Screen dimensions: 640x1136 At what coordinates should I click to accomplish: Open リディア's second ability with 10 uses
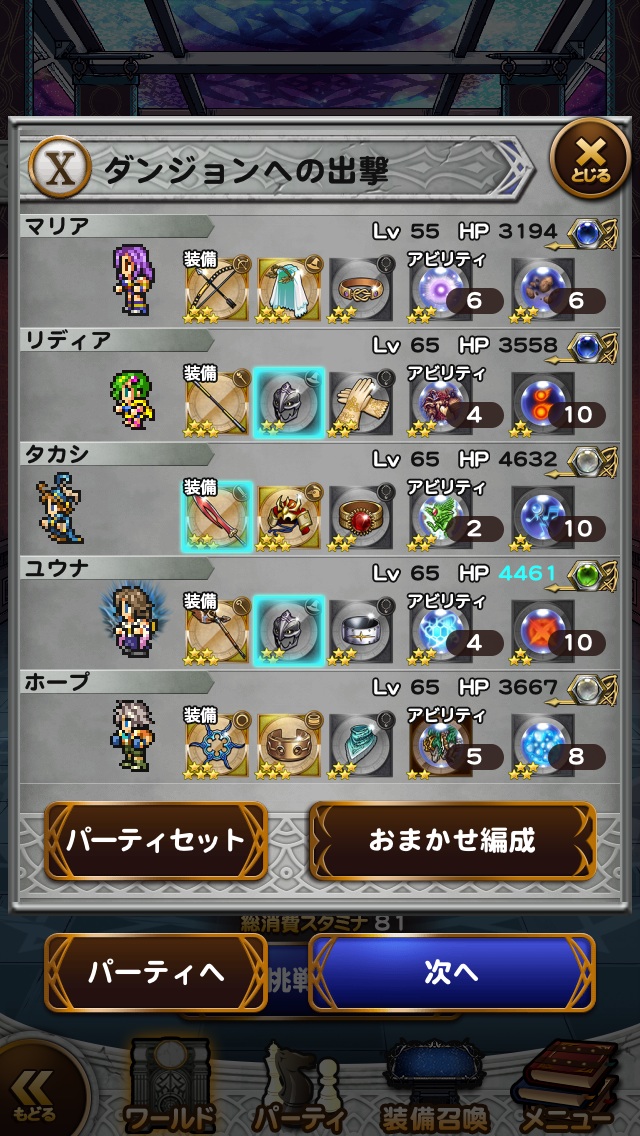544,400
